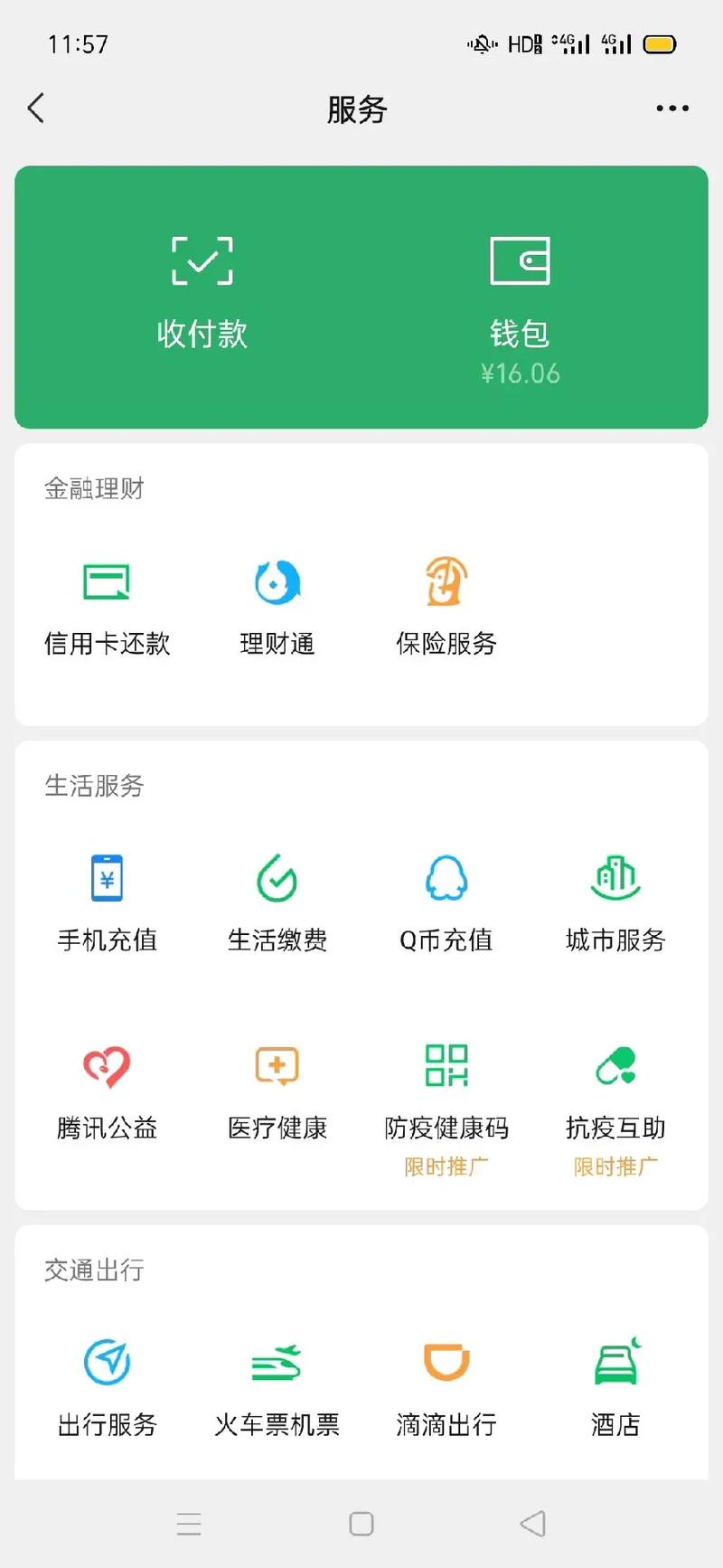Open 酒店 hotel booking
Viewport: 723px width, 1568px height.
point(614,1384)
